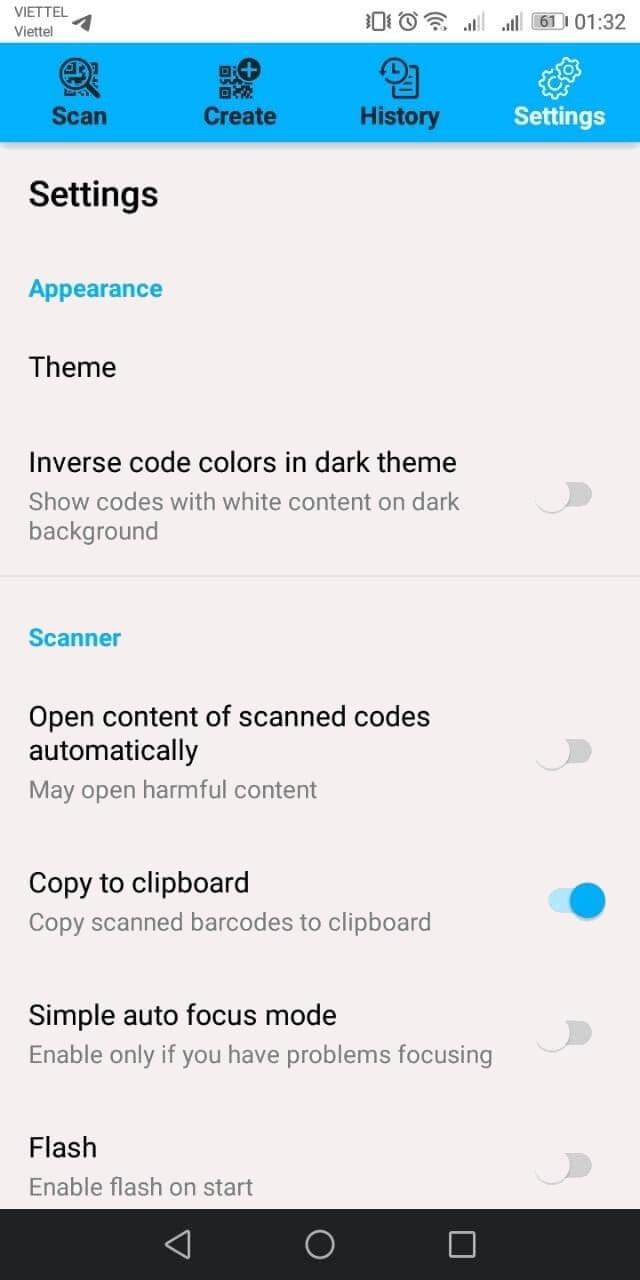Screen dimensions: 640x1280
Task: Turn on open scanned codes automatically
Action: (x=565, y=752)
